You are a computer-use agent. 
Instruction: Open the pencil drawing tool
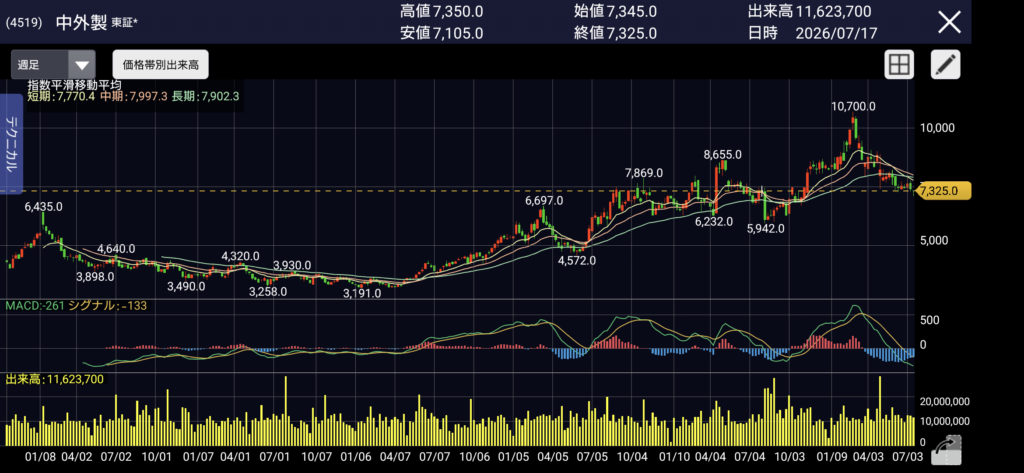click(945, 64)
